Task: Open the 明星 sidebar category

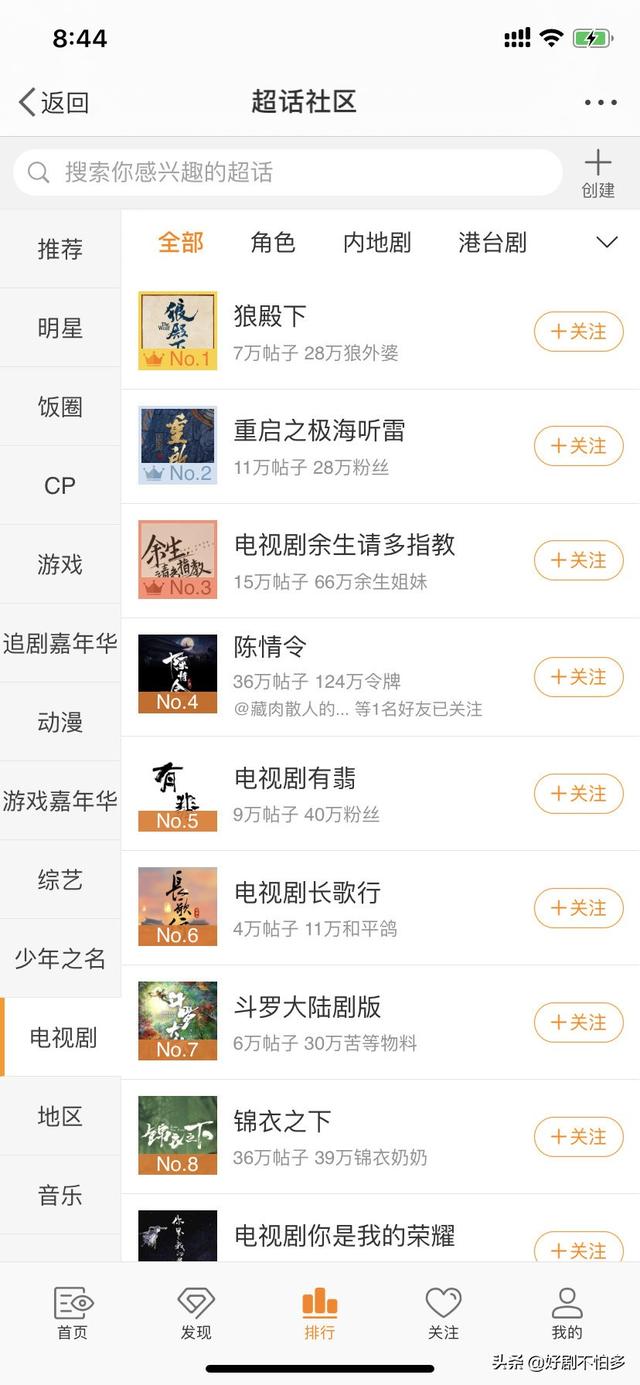Action: pos(60,328)
